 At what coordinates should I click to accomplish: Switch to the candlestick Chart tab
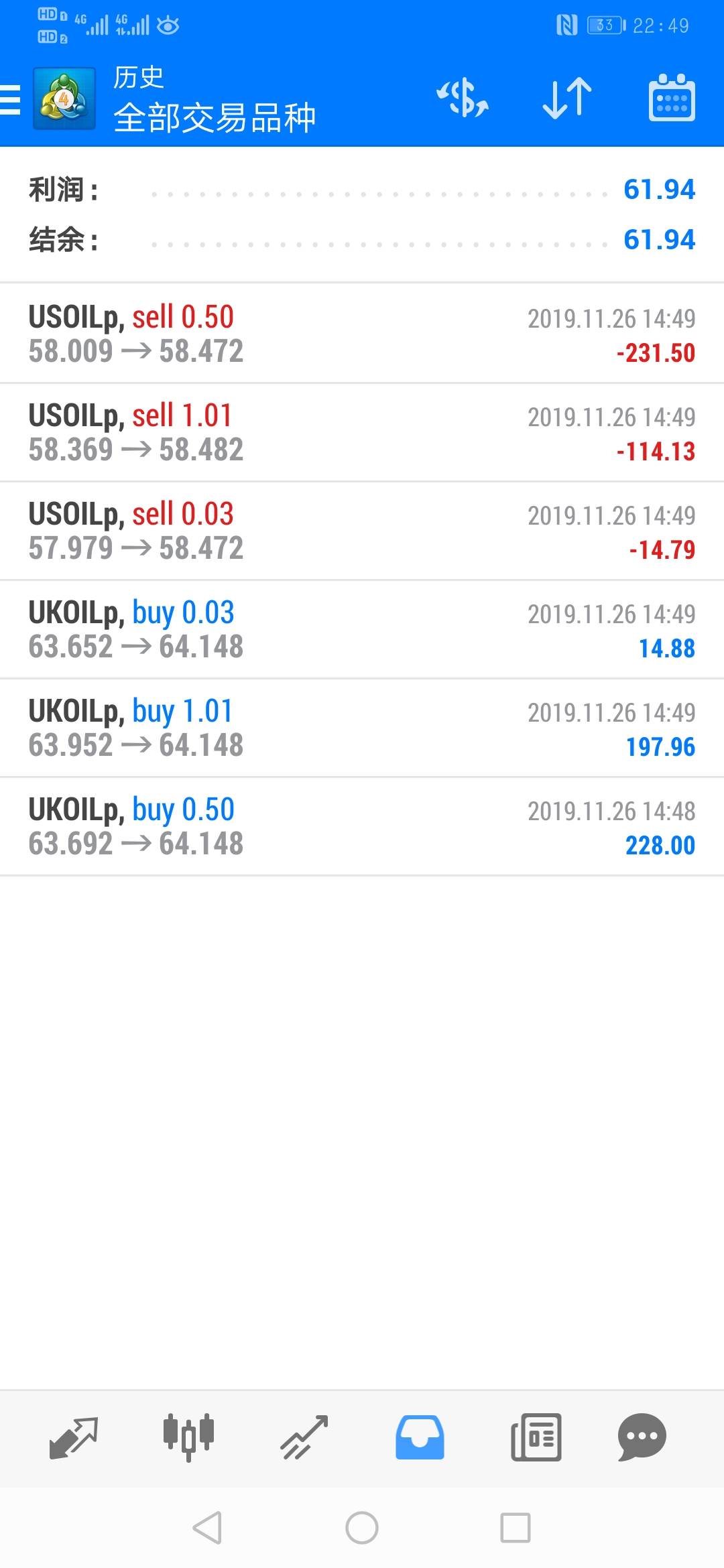(188, 1437)
